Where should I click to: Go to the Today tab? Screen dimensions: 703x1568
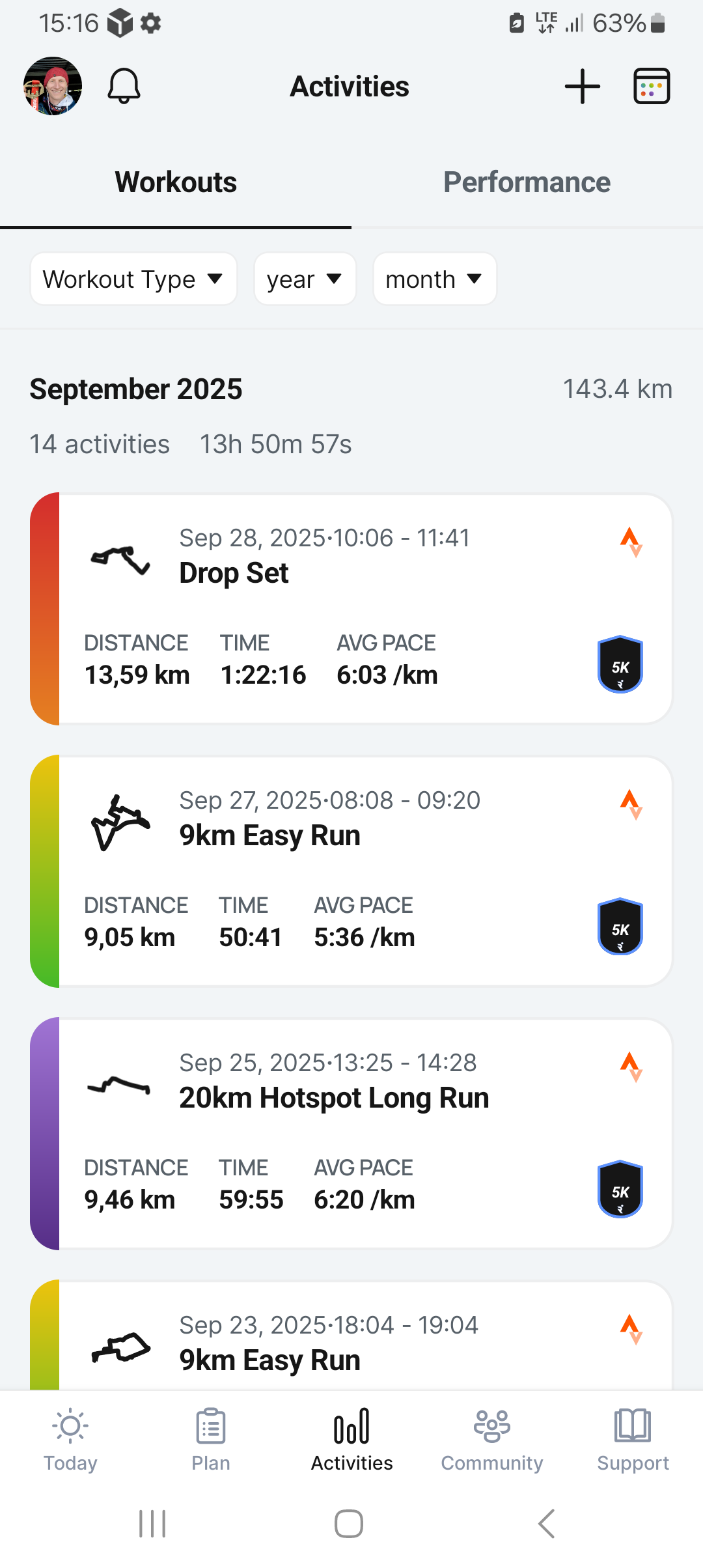click(70, 1439)
